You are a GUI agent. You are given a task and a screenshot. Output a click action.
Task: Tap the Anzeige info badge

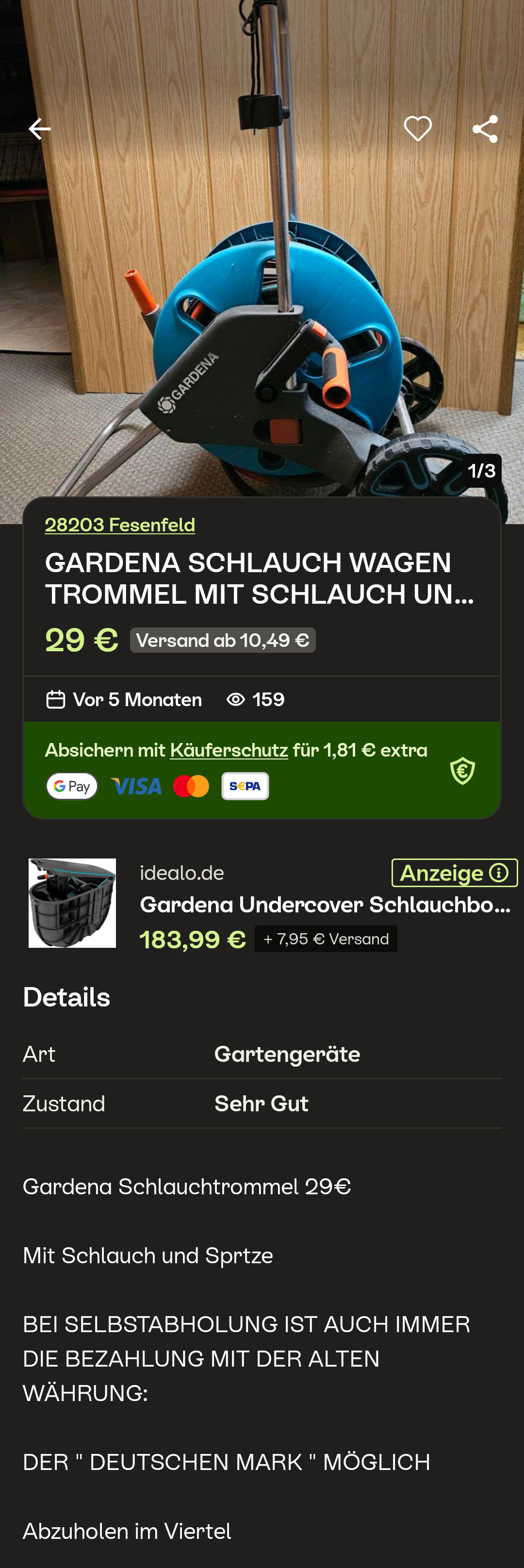click(454, 873)
